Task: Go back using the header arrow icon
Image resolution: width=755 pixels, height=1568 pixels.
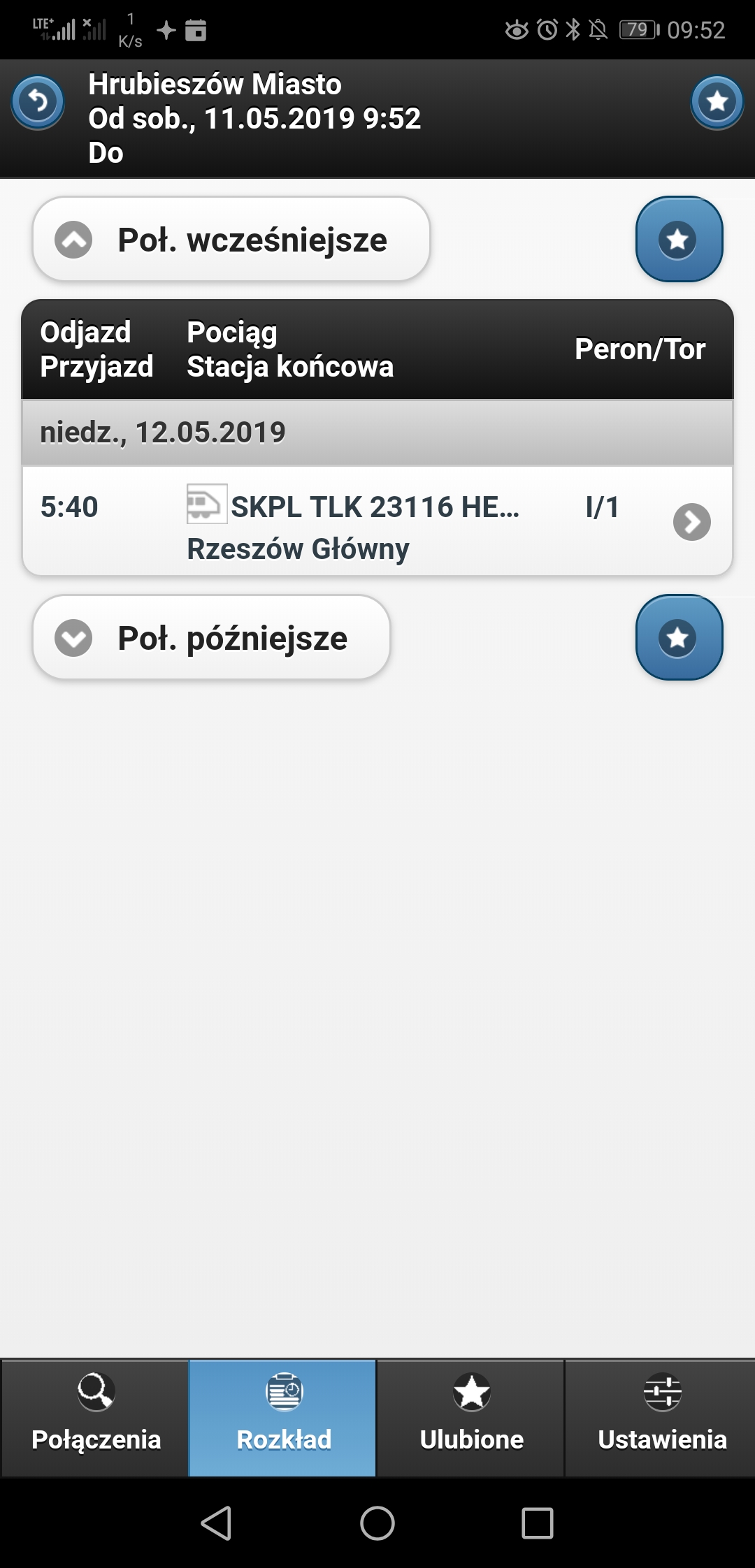Action: pos(38,103)
